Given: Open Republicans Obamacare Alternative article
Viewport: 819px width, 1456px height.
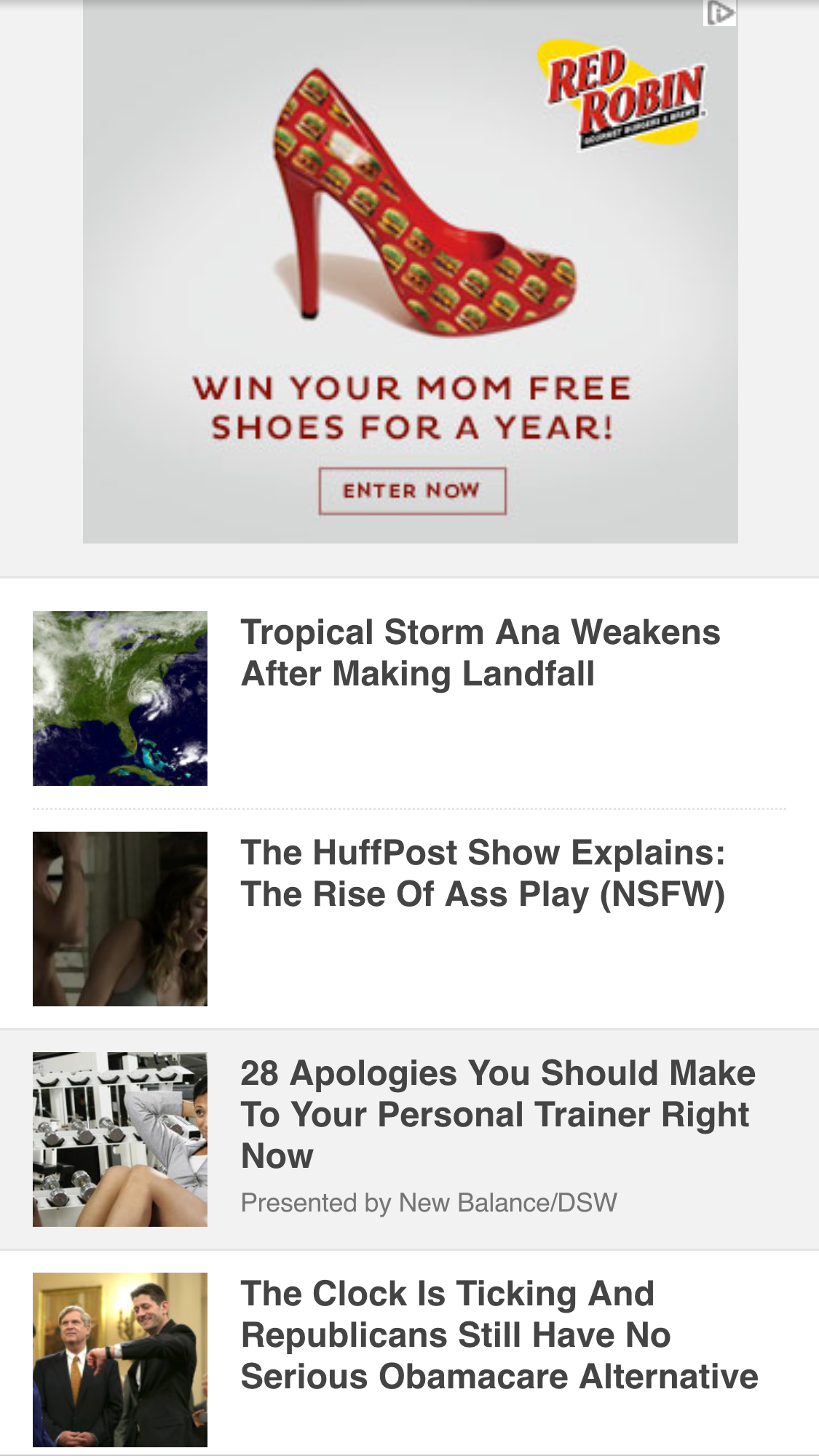Looking at the screenshot, I should tap(499, 1334).
